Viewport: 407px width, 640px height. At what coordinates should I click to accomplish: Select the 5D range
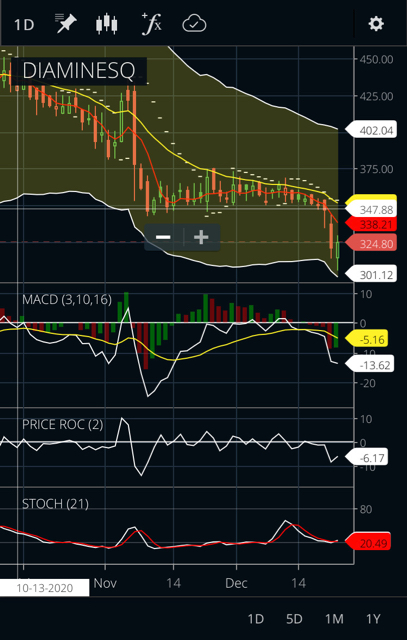[294, 619]
